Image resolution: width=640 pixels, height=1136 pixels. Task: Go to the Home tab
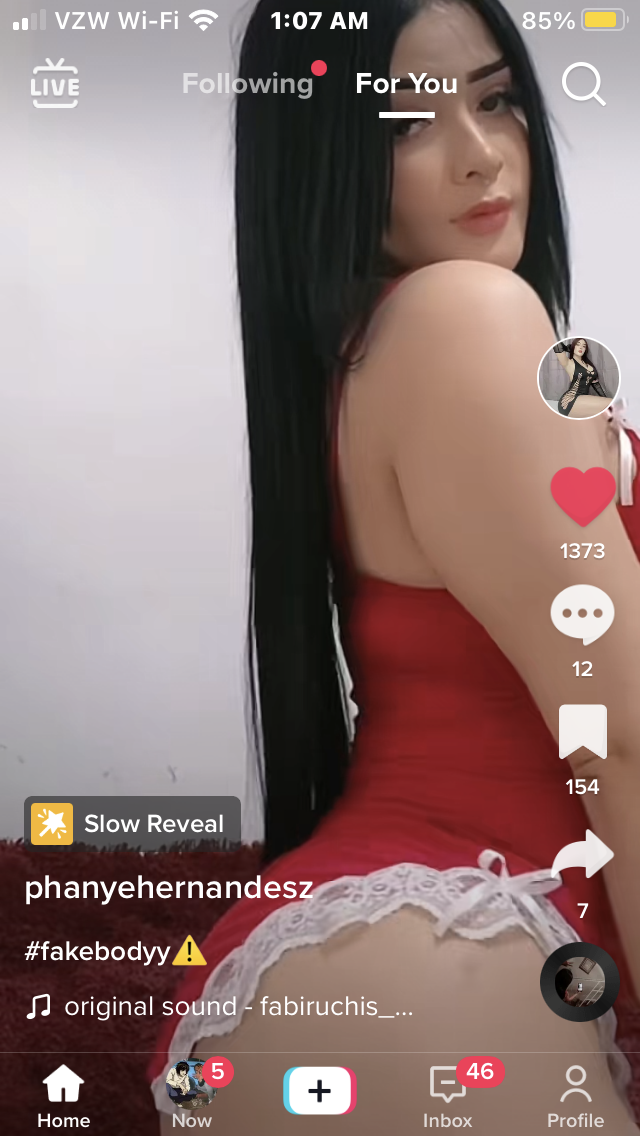click(x=64, y=1098)
